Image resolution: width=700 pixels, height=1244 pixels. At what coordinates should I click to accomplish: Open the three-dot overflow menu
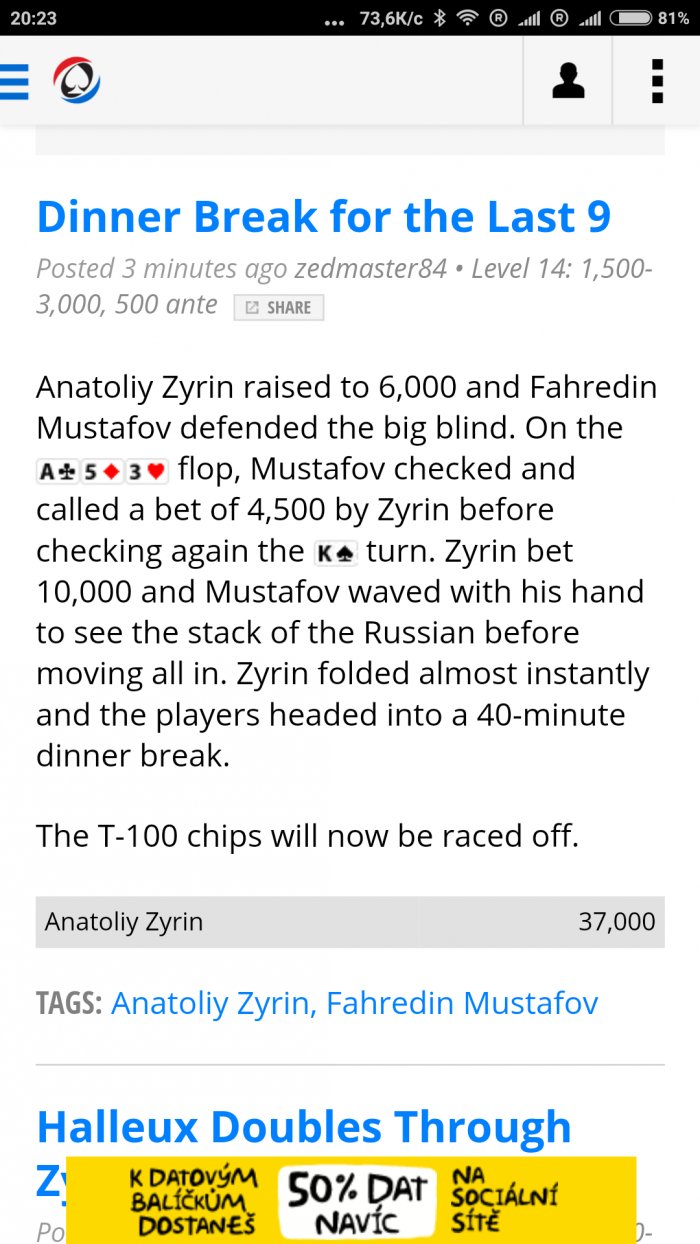(x=657, y=81)
